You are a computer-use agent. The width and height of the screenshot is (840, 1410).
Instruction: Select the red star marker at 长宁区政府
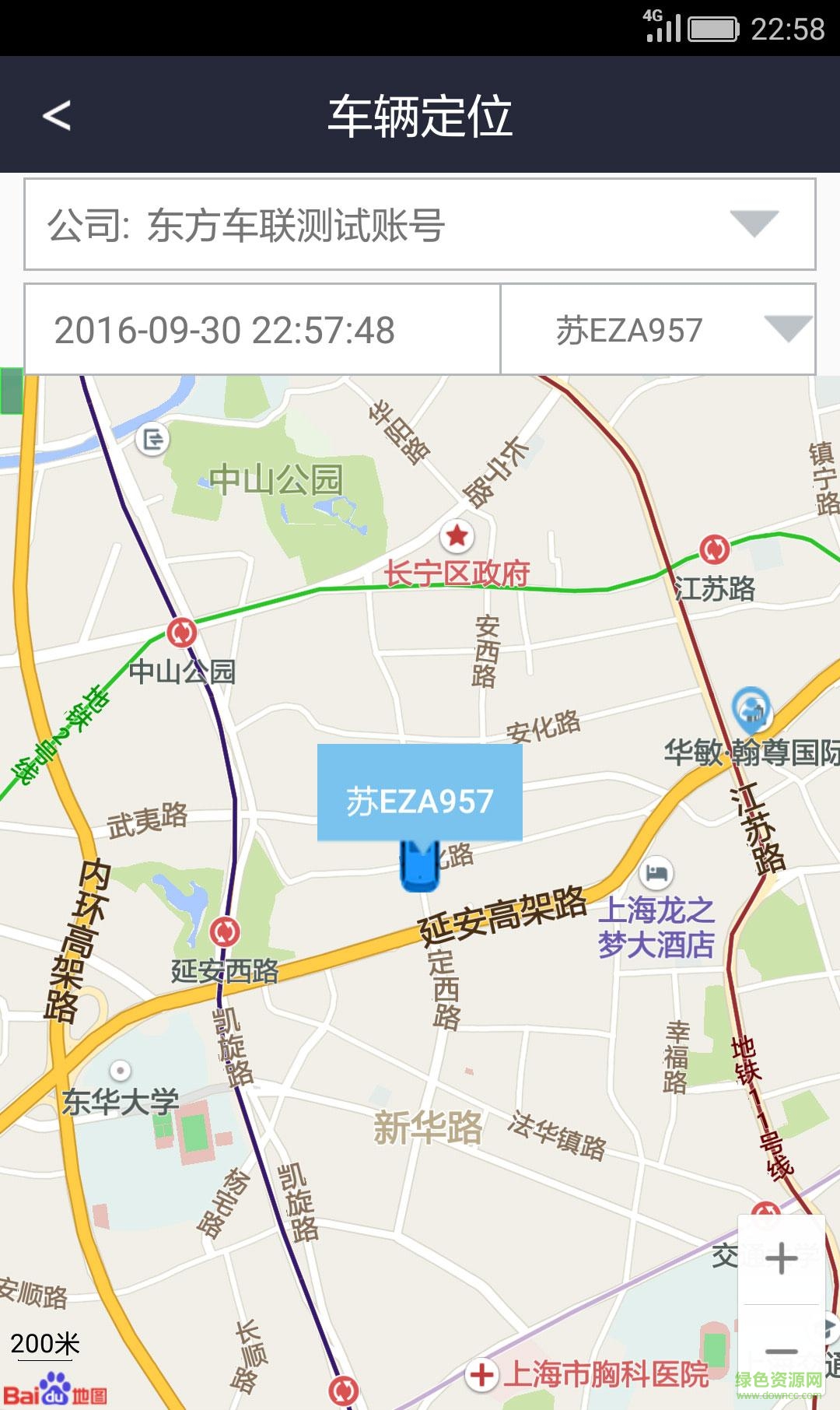point(457,537)
